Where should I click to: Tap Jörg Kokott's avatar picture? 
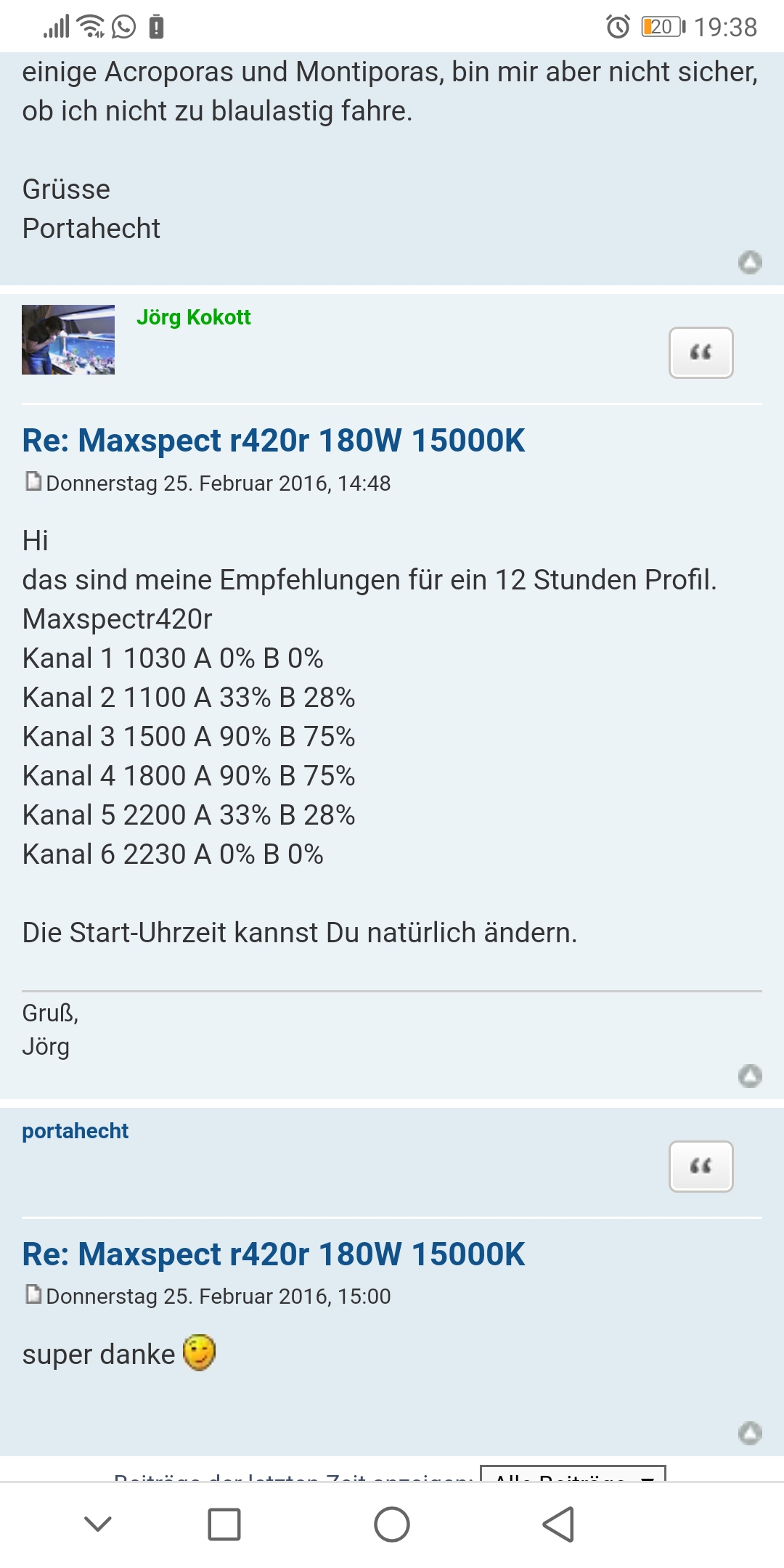coord(68,340)
